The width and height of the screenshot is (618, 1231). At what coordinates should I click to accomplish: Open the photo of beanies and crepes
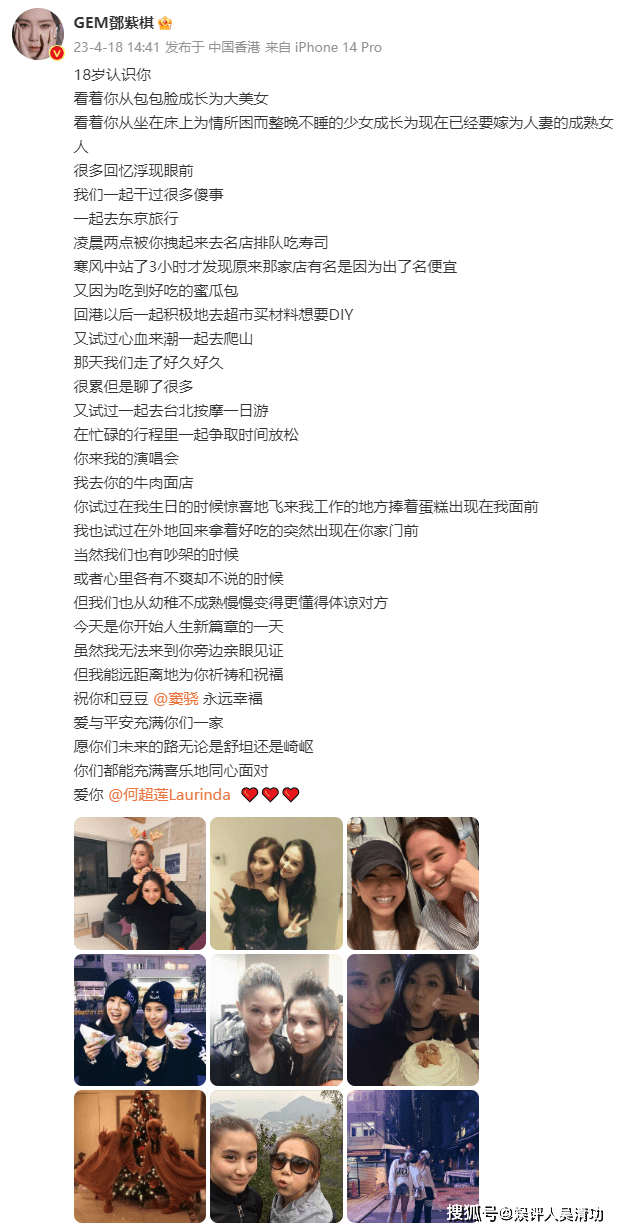(x=140, y=1020)
